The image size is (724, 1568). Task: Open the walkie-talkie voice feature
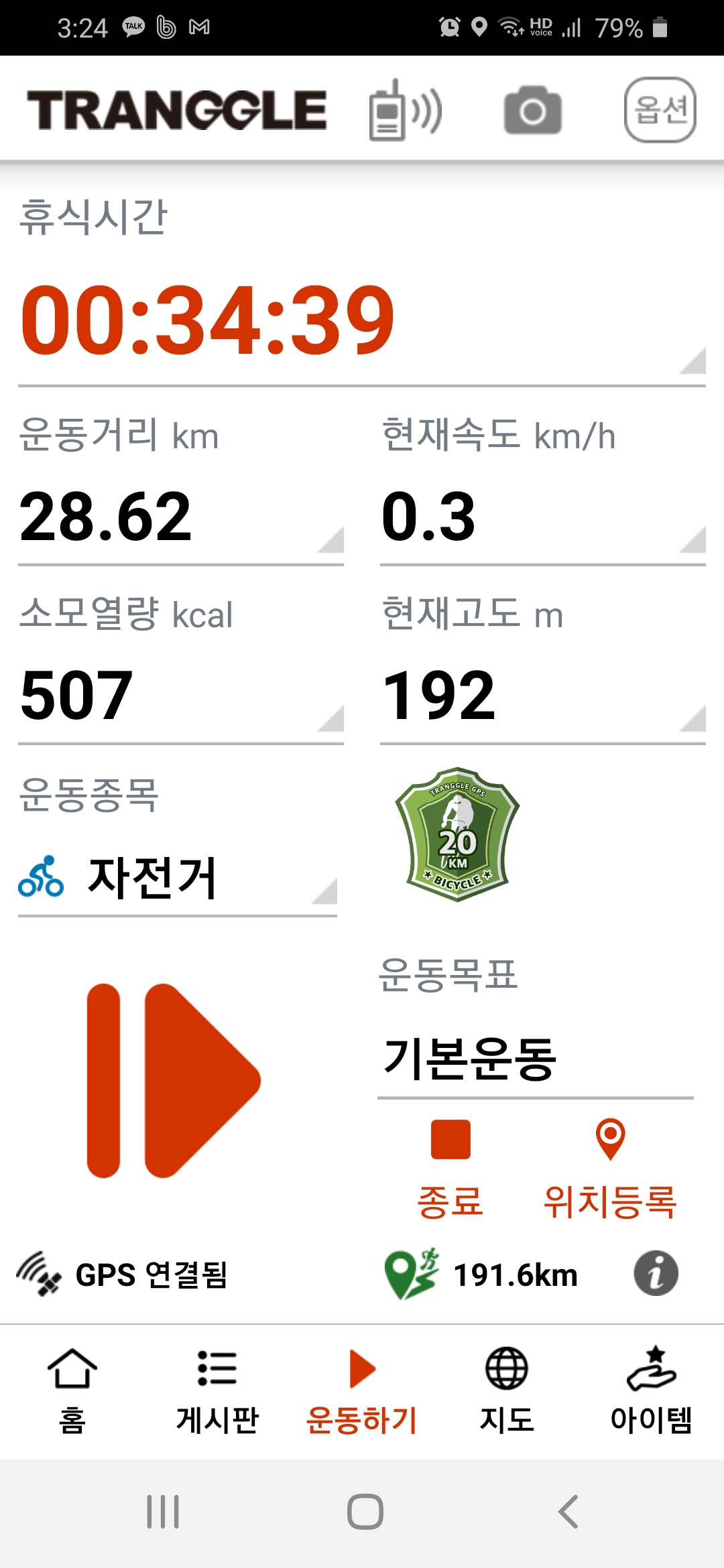(405, 111)
